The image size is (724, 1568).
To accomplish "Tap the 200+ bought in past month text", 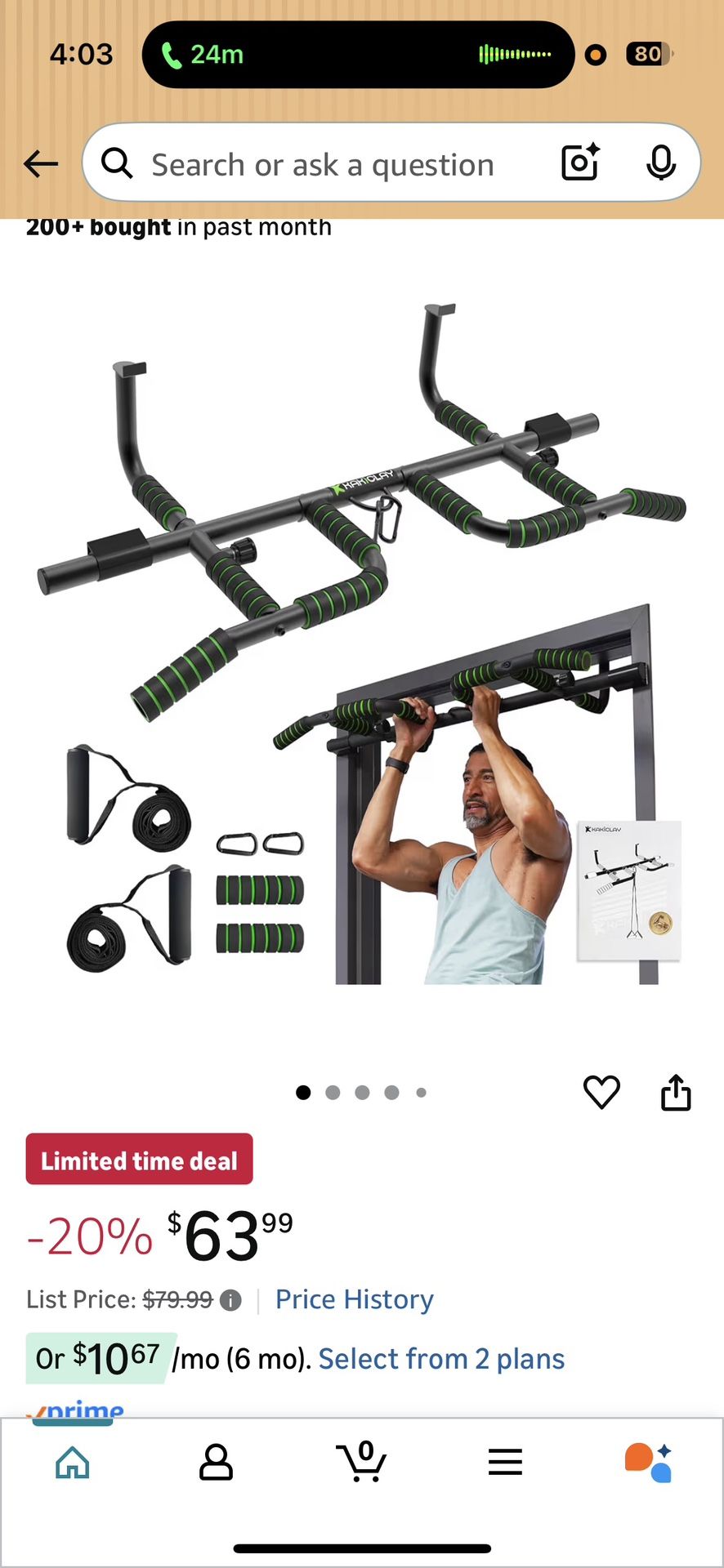I will [x=179, y=227].
